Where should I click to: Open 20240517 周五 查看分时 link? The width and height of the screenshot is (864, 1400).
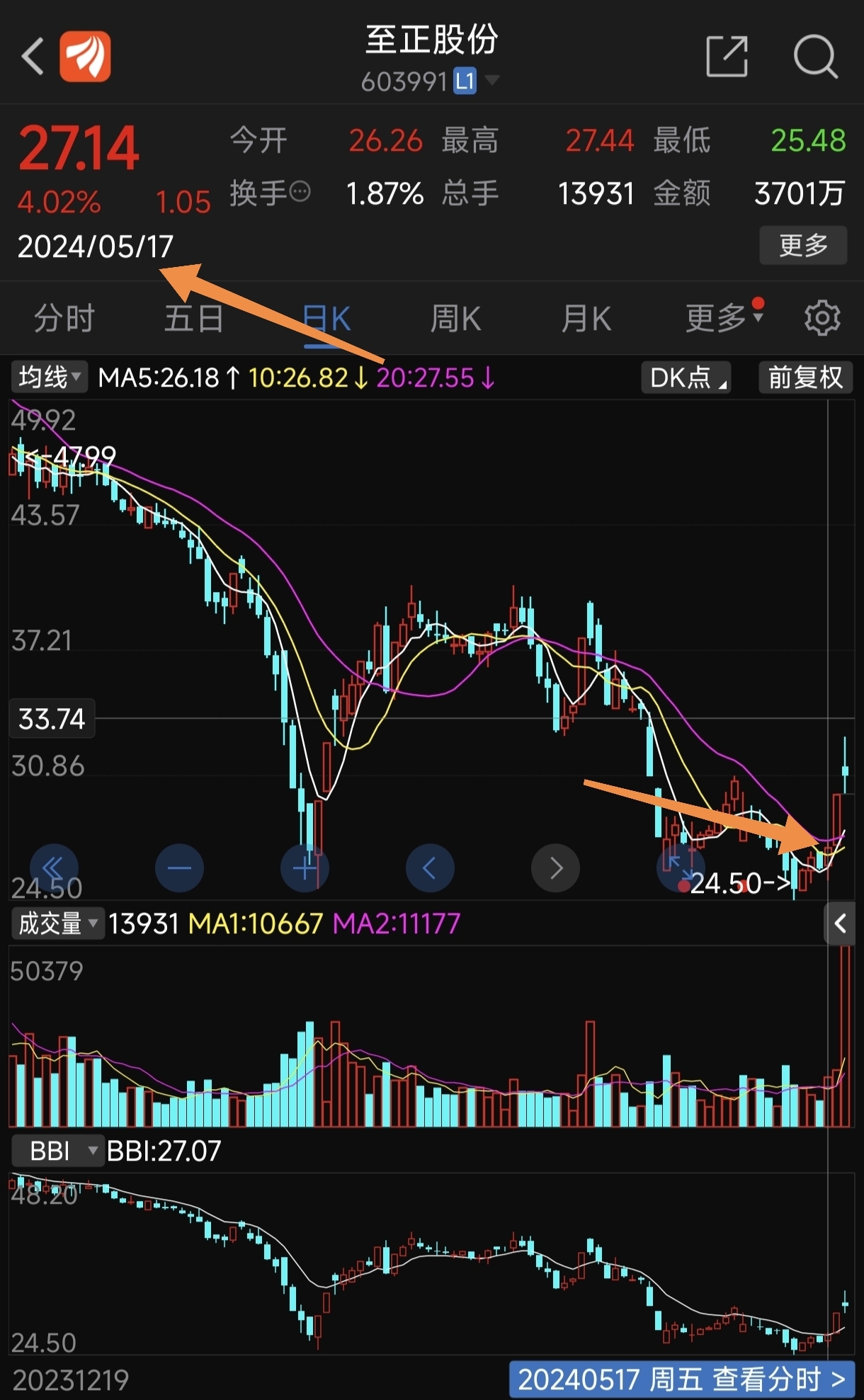[681, 1379]
